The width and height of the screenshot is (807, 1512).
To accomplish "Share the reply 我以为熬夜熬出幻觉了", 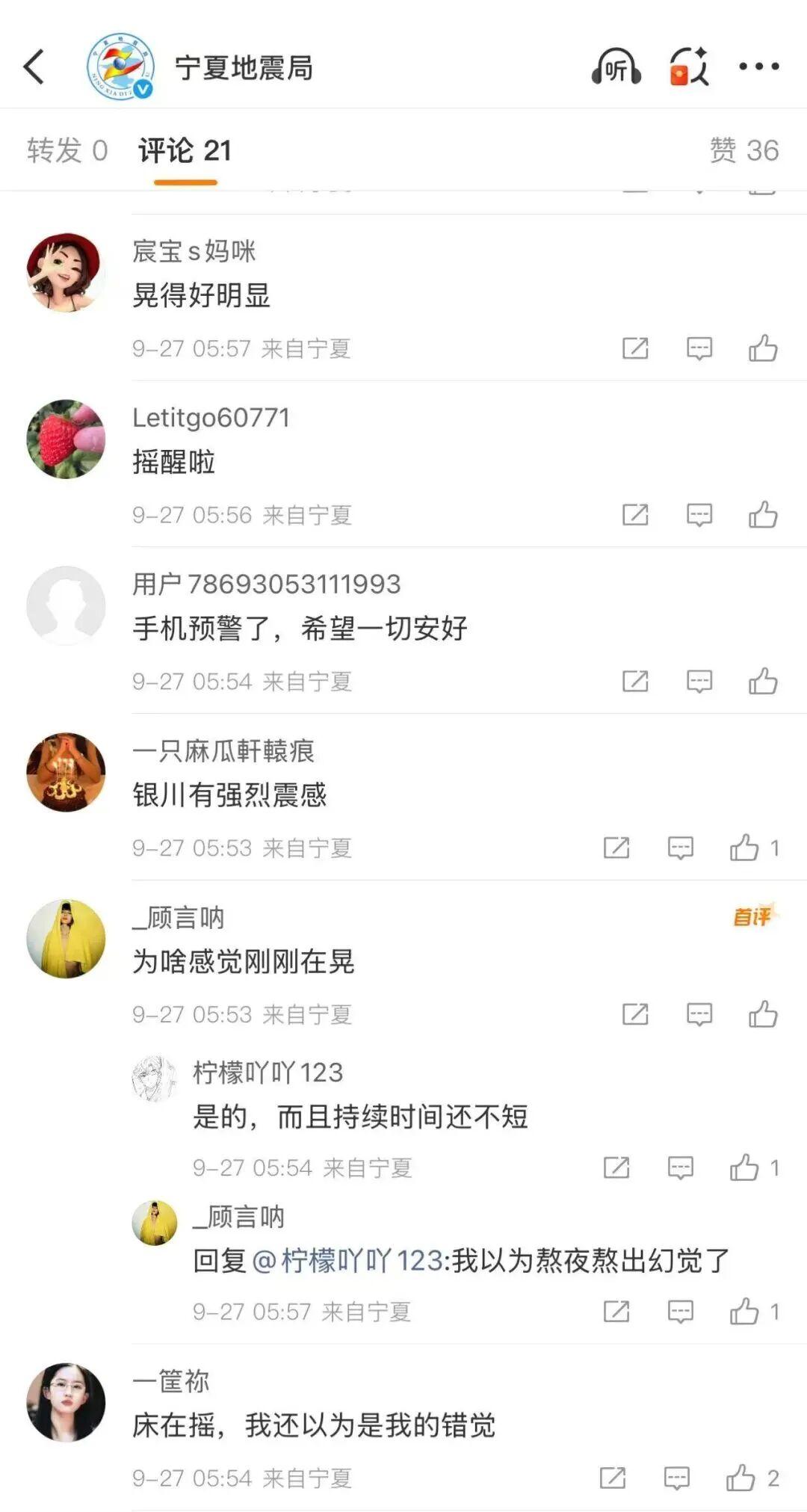I will click(x=616, y=1312).
